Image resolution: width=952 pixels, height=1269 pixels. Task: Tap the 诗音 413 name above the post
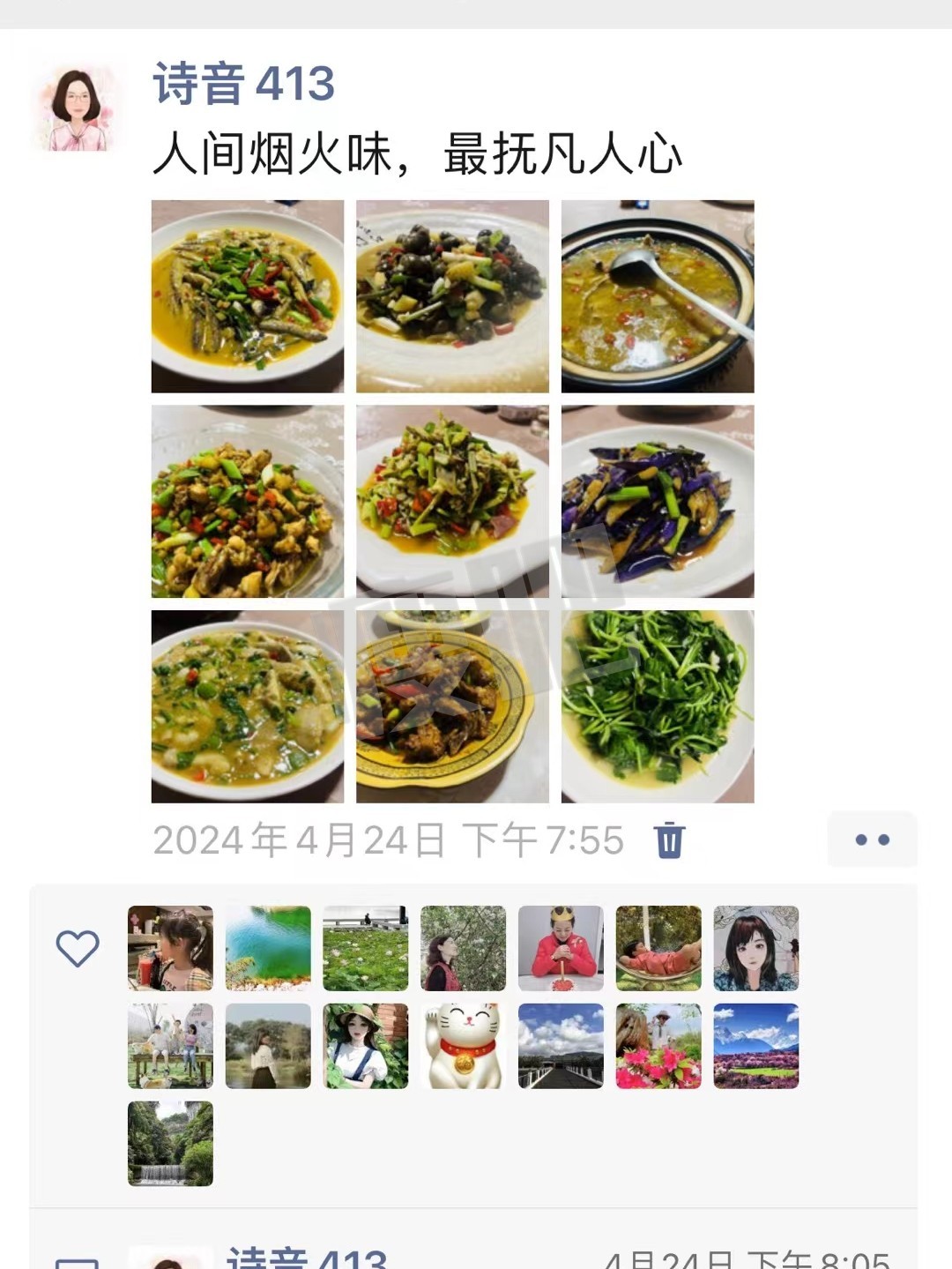[243, 84]
